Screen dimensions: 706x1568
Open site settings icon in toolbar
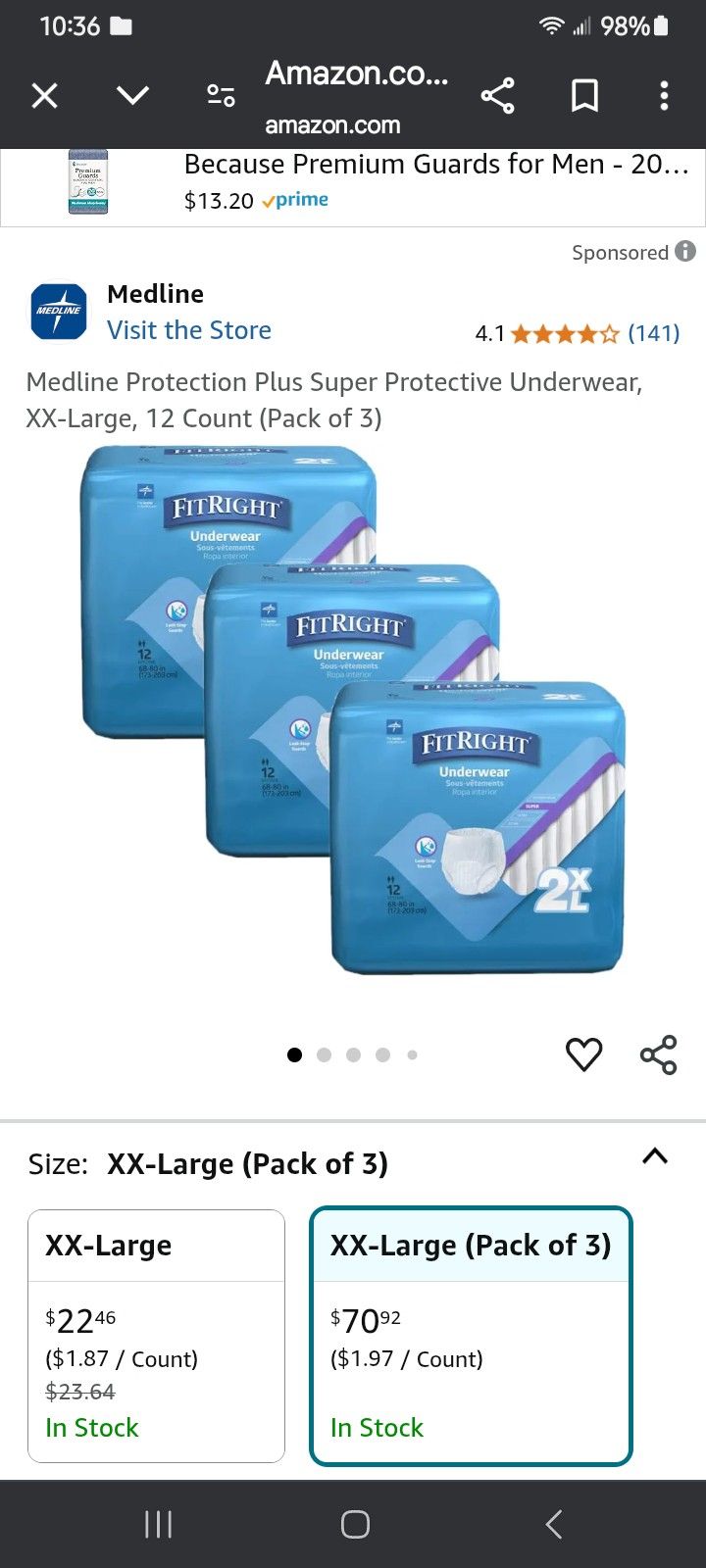(221, 96)
